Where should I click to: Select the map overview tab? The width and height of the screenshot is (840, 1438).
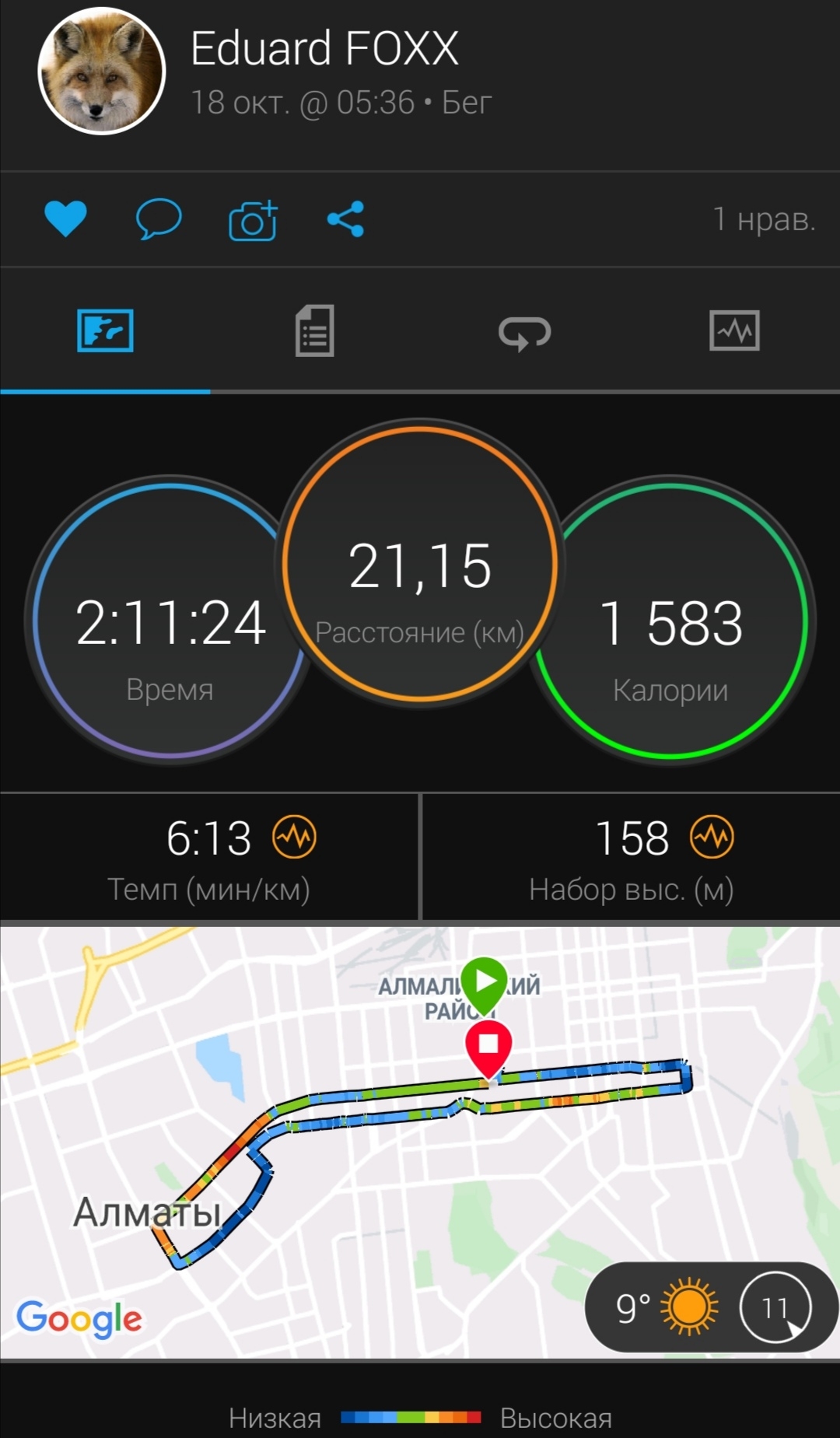105,331
